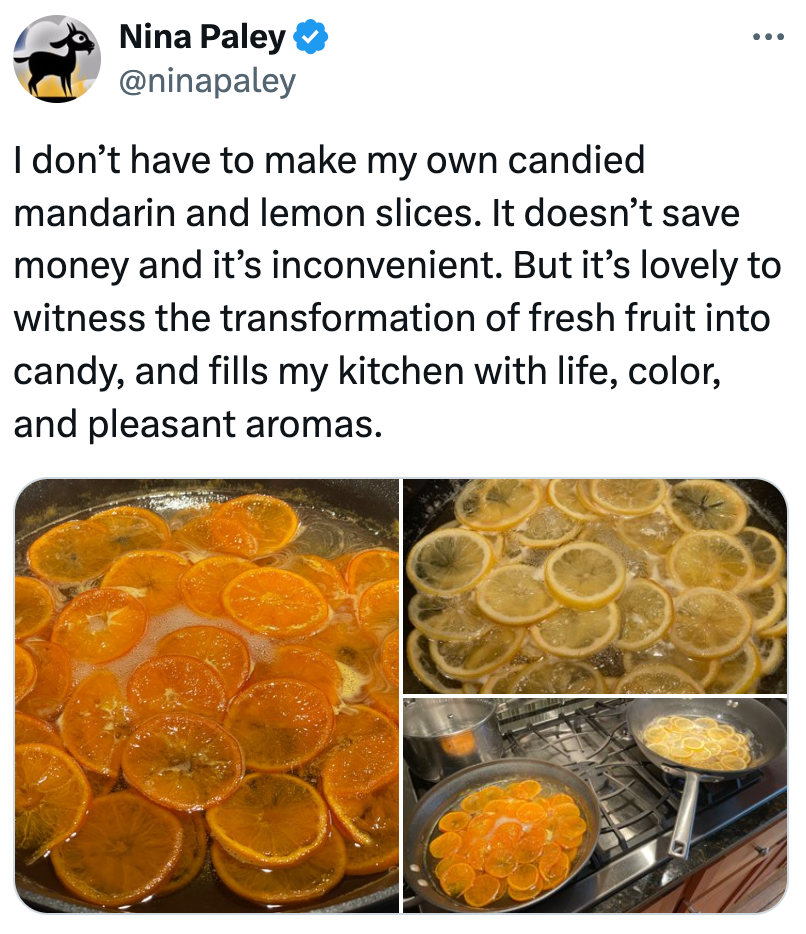Tap the Nina Paley display name
This screenshot has height=934, width=806.
point(203,38)
